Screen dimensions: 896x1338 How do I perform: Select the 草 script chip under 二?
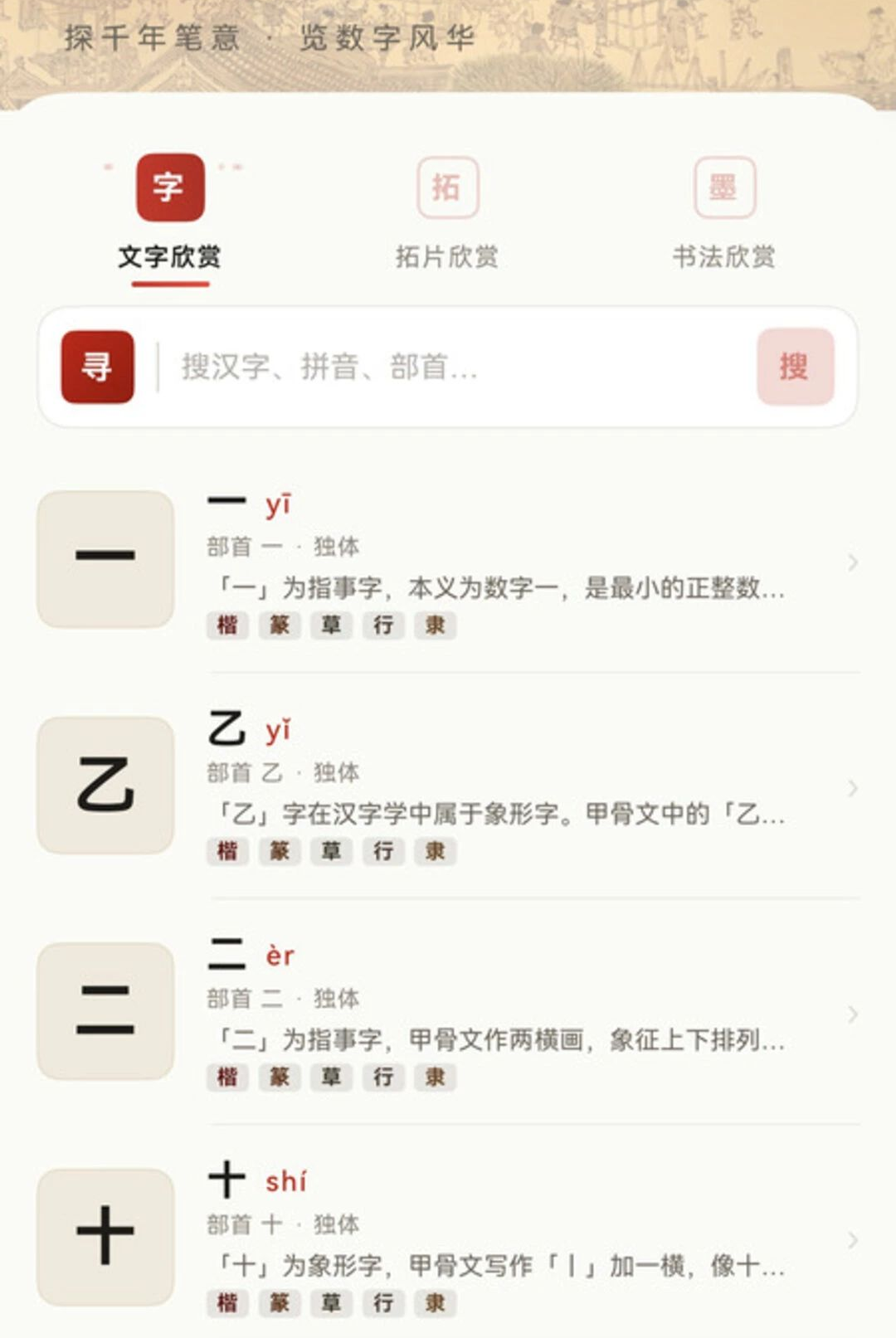(x=331, y=1077)
